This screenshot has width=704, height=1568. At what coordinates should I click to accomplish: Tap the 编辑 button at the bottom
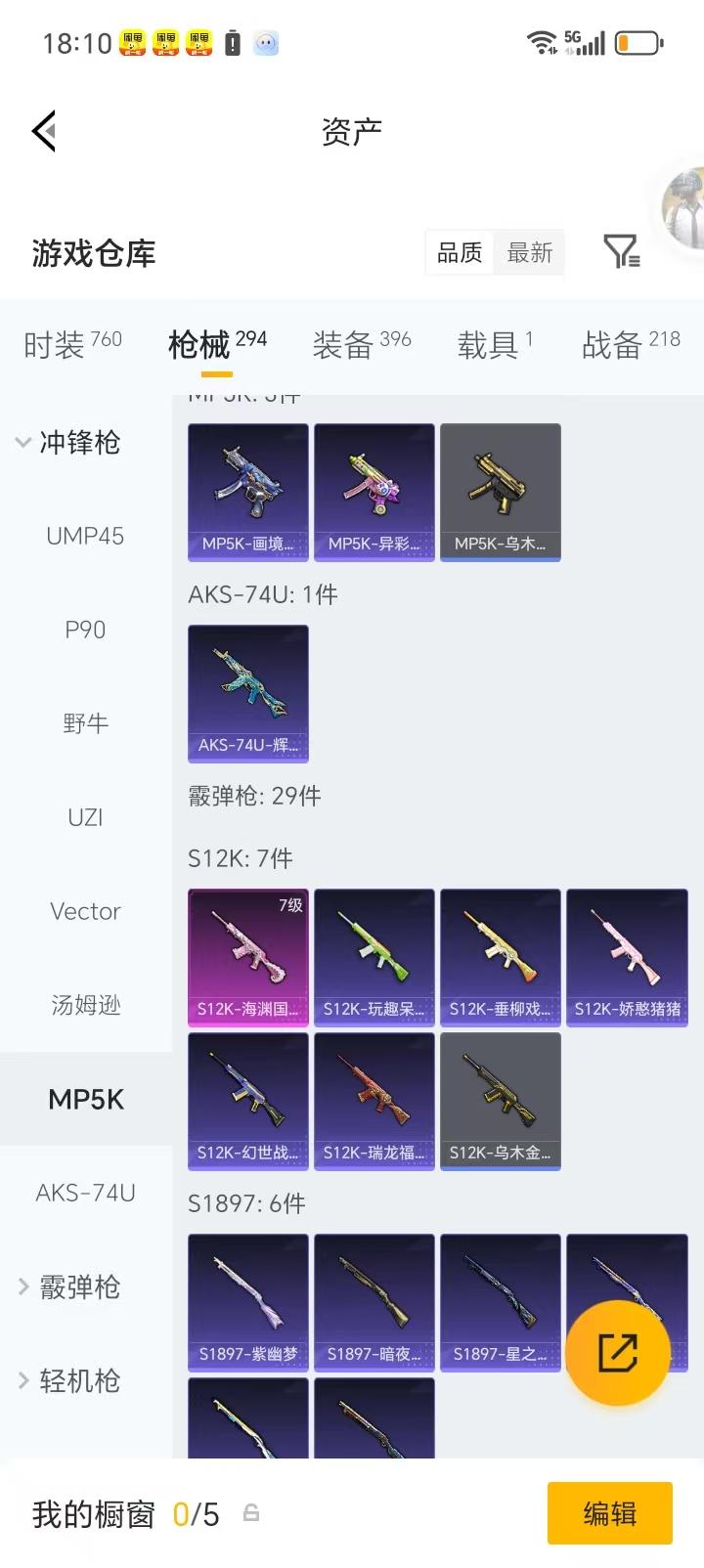pyautogui.click(x=609, y=1513)
